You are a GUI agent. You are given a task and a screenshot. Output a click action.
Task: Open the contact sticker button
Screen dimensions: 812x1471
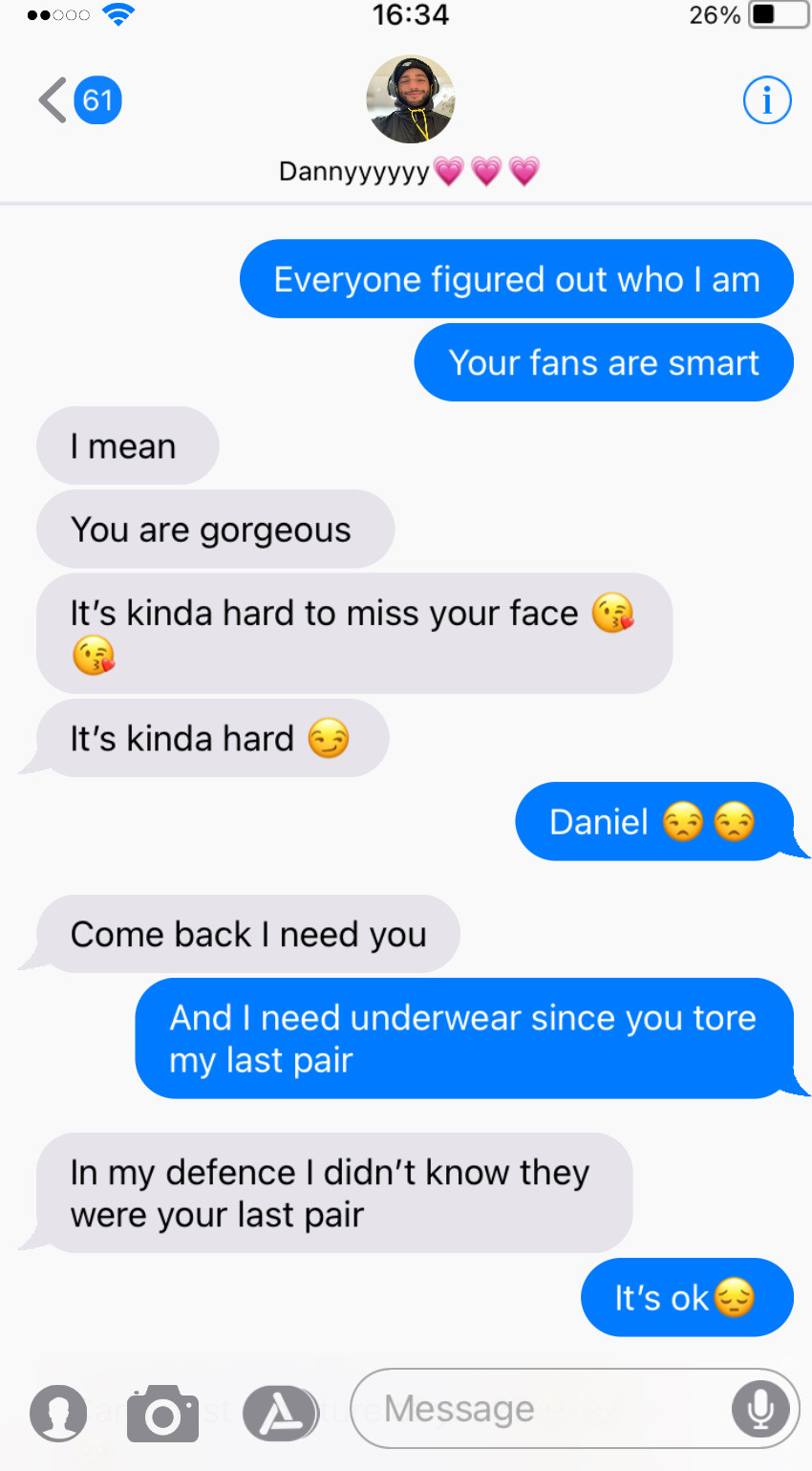tap(58, 1413)
